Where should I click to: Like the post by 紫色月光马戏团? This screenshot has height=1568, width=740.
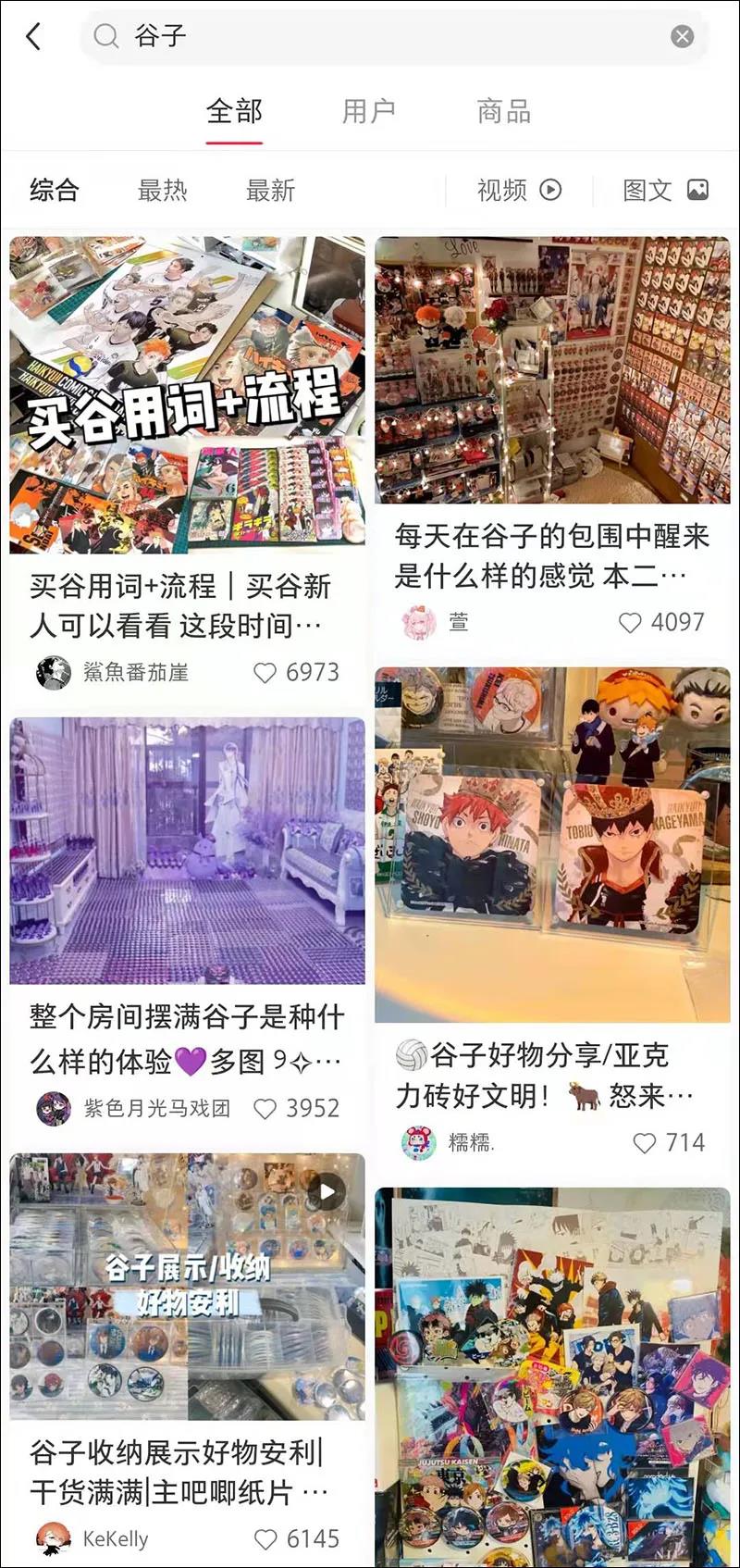tap(265, 1109)
